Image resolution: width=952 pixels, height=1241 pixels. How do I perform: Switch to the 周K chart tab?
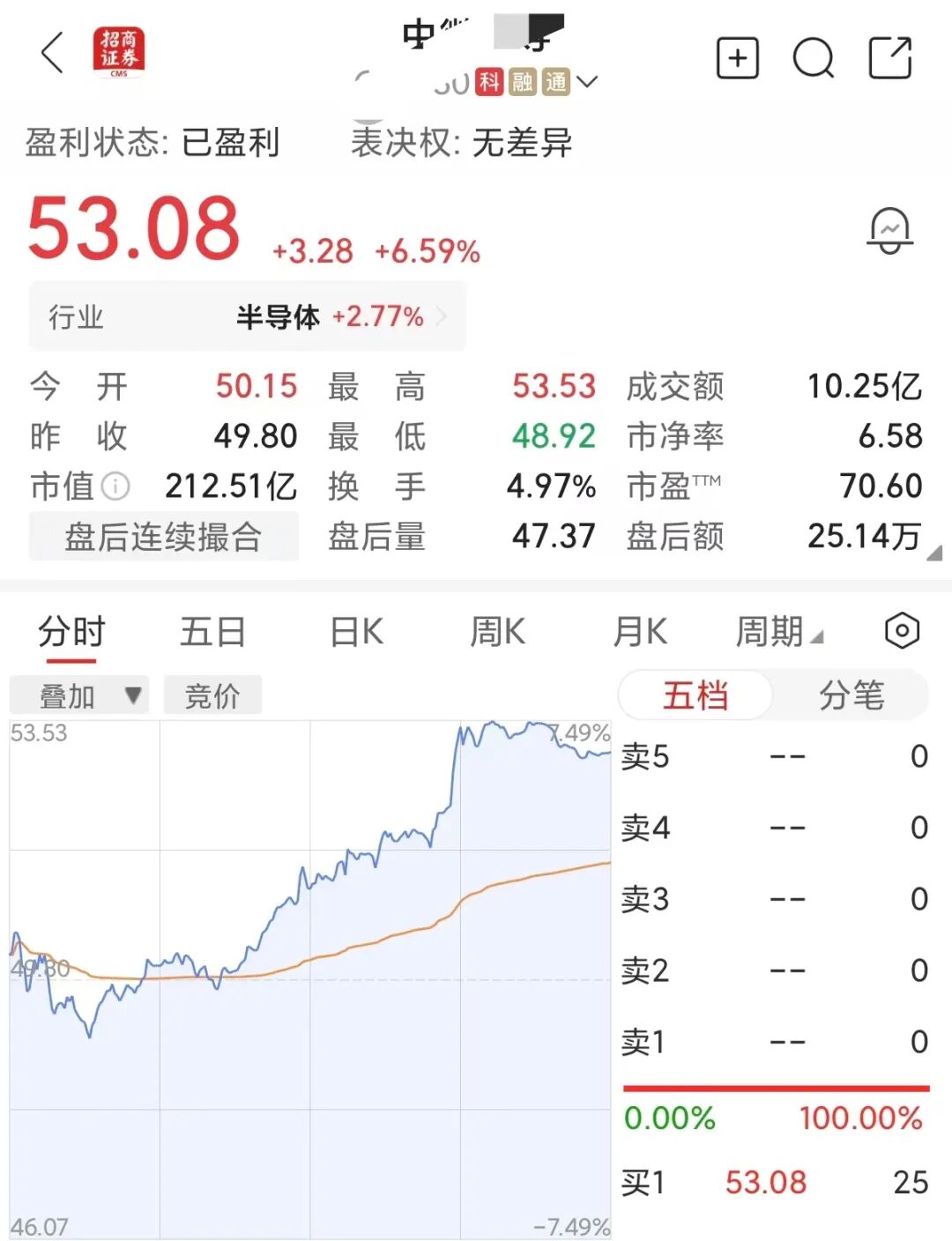pyautogui.click(x=497, y=631)
